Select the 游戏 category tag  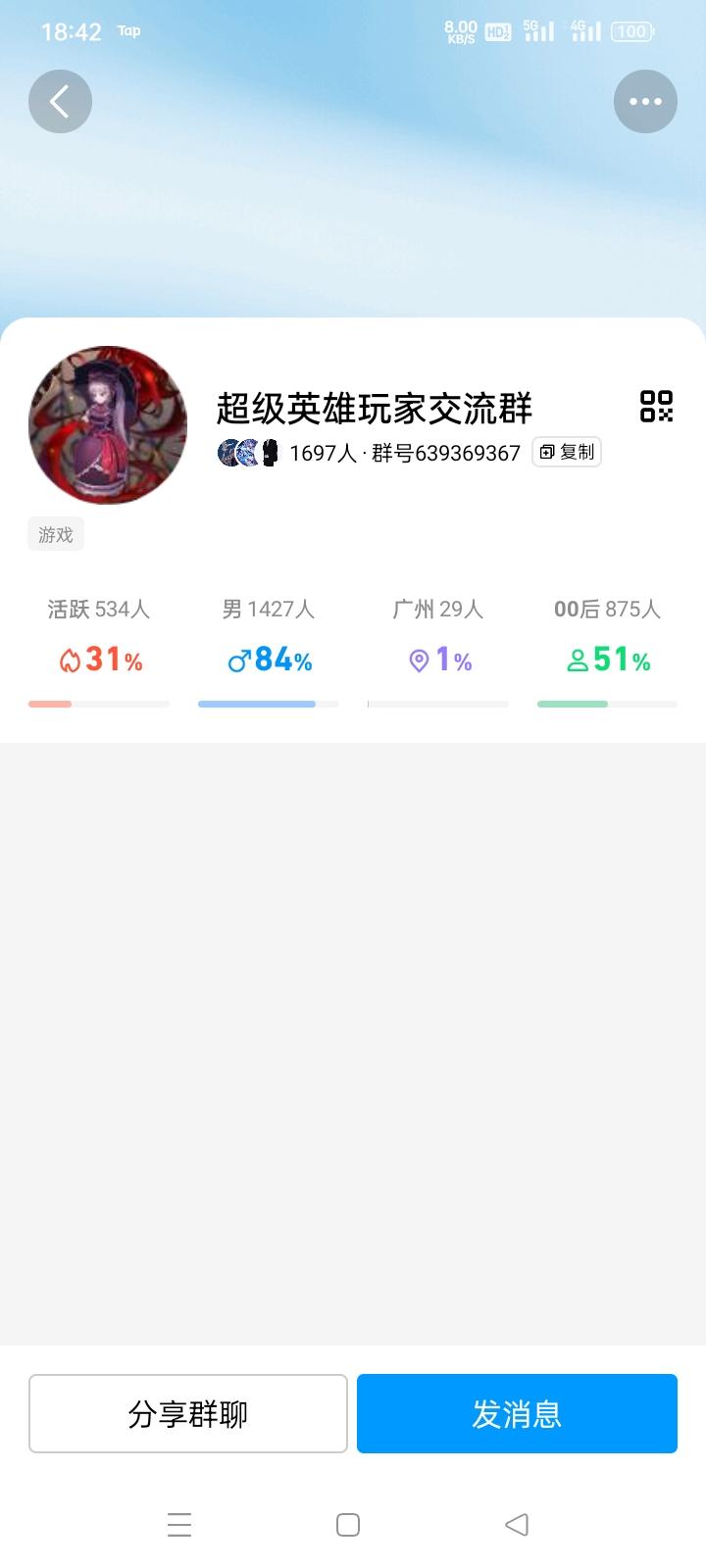tap(56, 534)
